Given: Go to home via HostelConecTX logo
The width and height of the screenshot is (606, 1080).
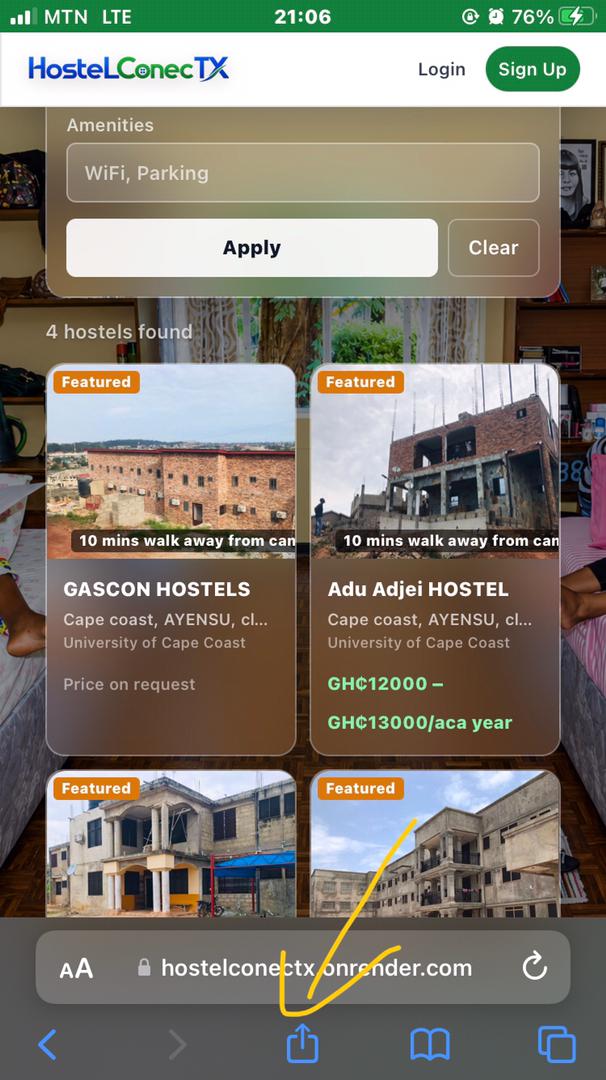Looking at the screenshot, I should coord(128,69).
